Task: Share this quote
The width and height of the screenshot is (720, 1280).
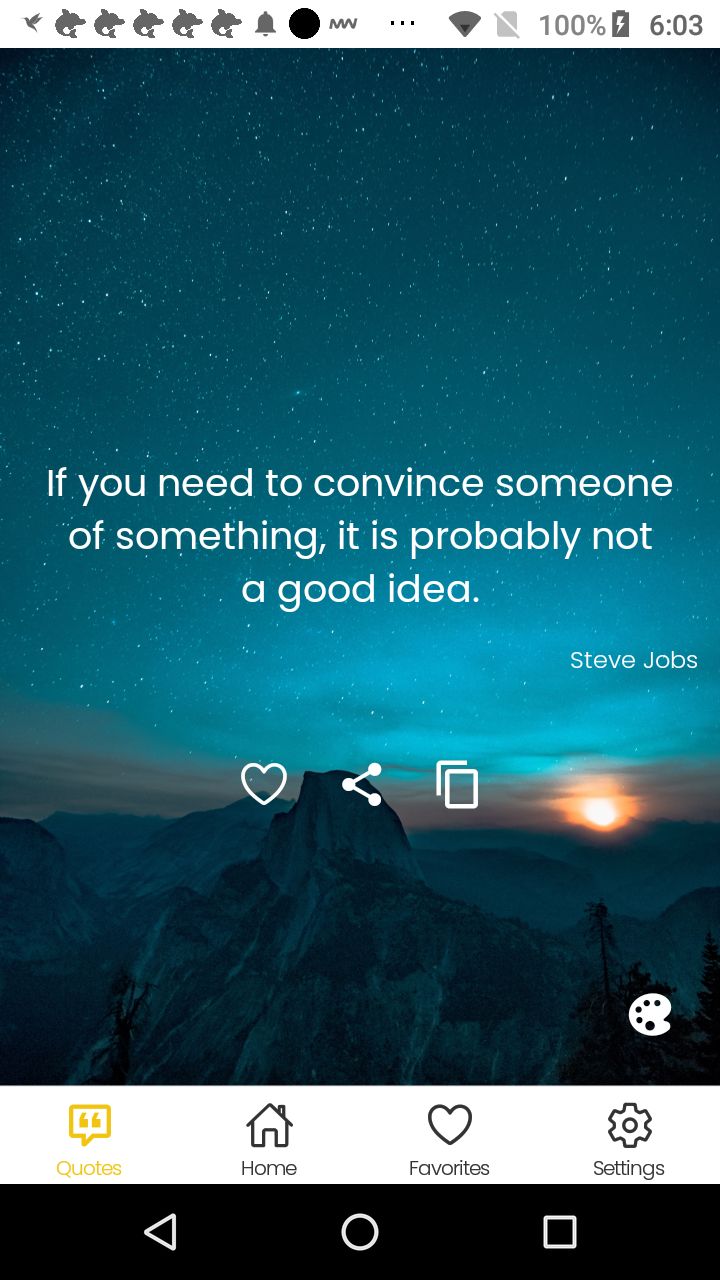Action: [362, 784]
